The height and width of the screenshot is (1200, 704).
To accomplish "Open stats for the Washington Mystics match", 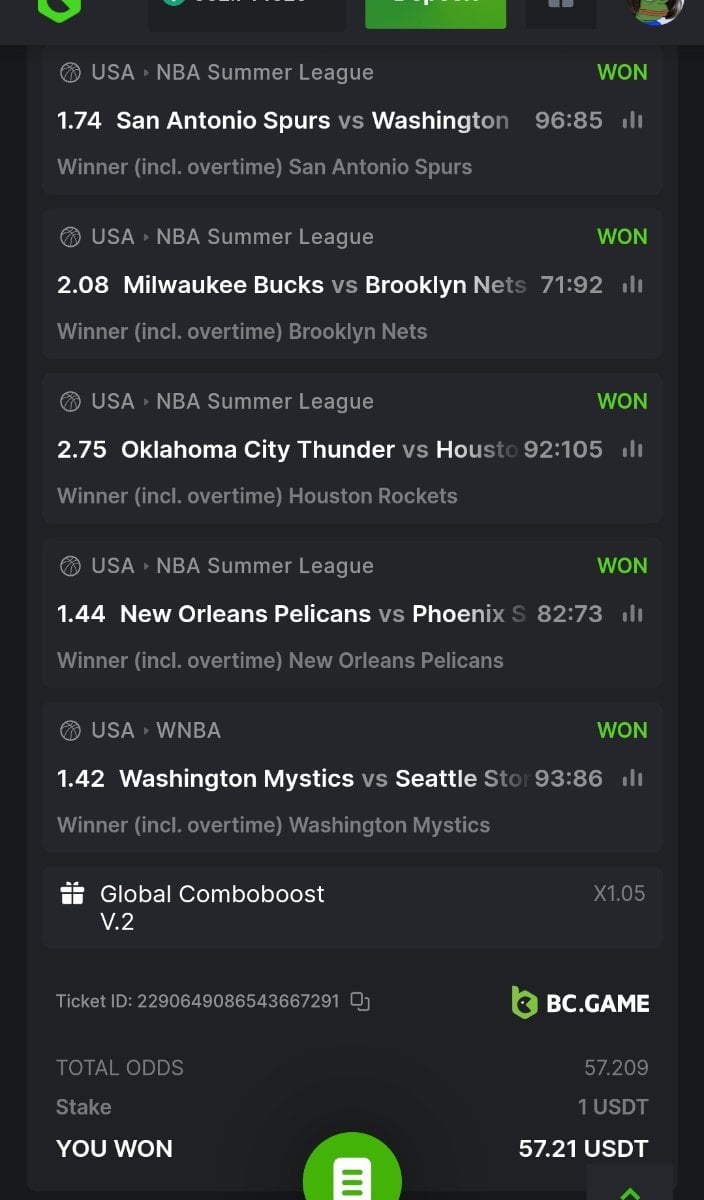I will [x=632, y=779].
